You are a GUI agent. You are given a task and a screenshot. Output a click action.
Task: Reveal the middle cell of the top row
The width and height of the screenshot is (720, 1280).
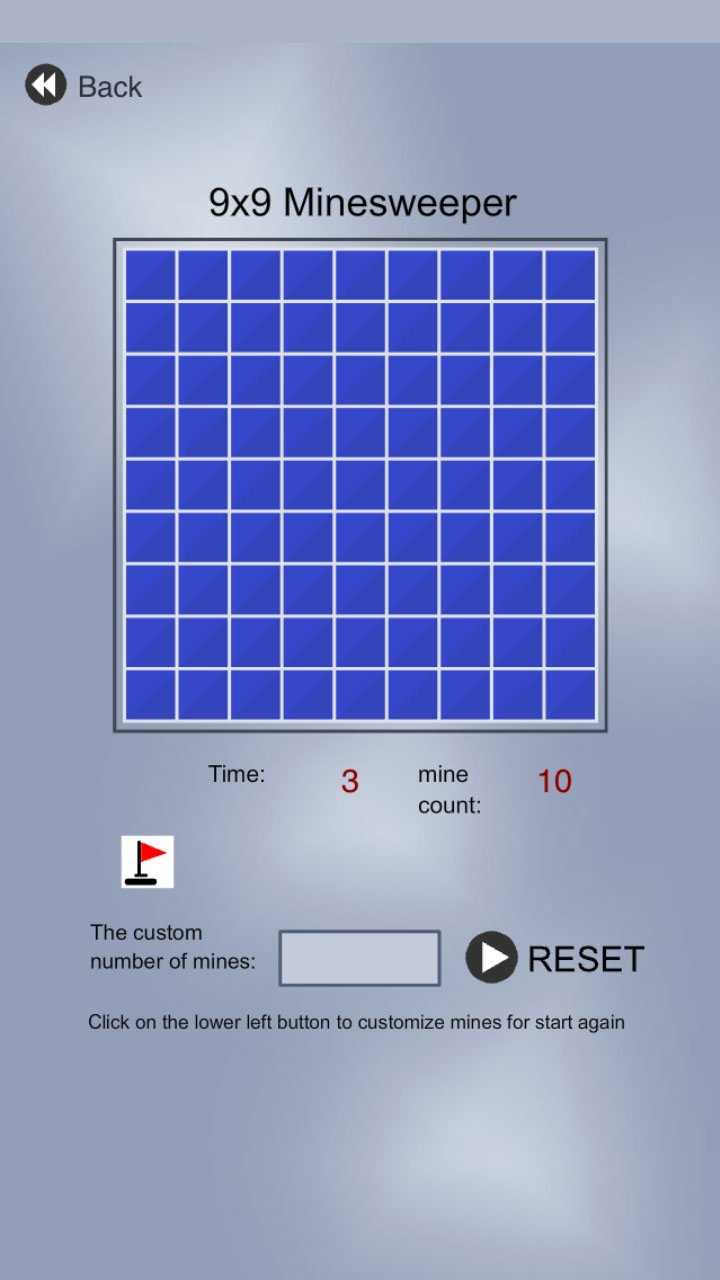[x=359, y=275]
